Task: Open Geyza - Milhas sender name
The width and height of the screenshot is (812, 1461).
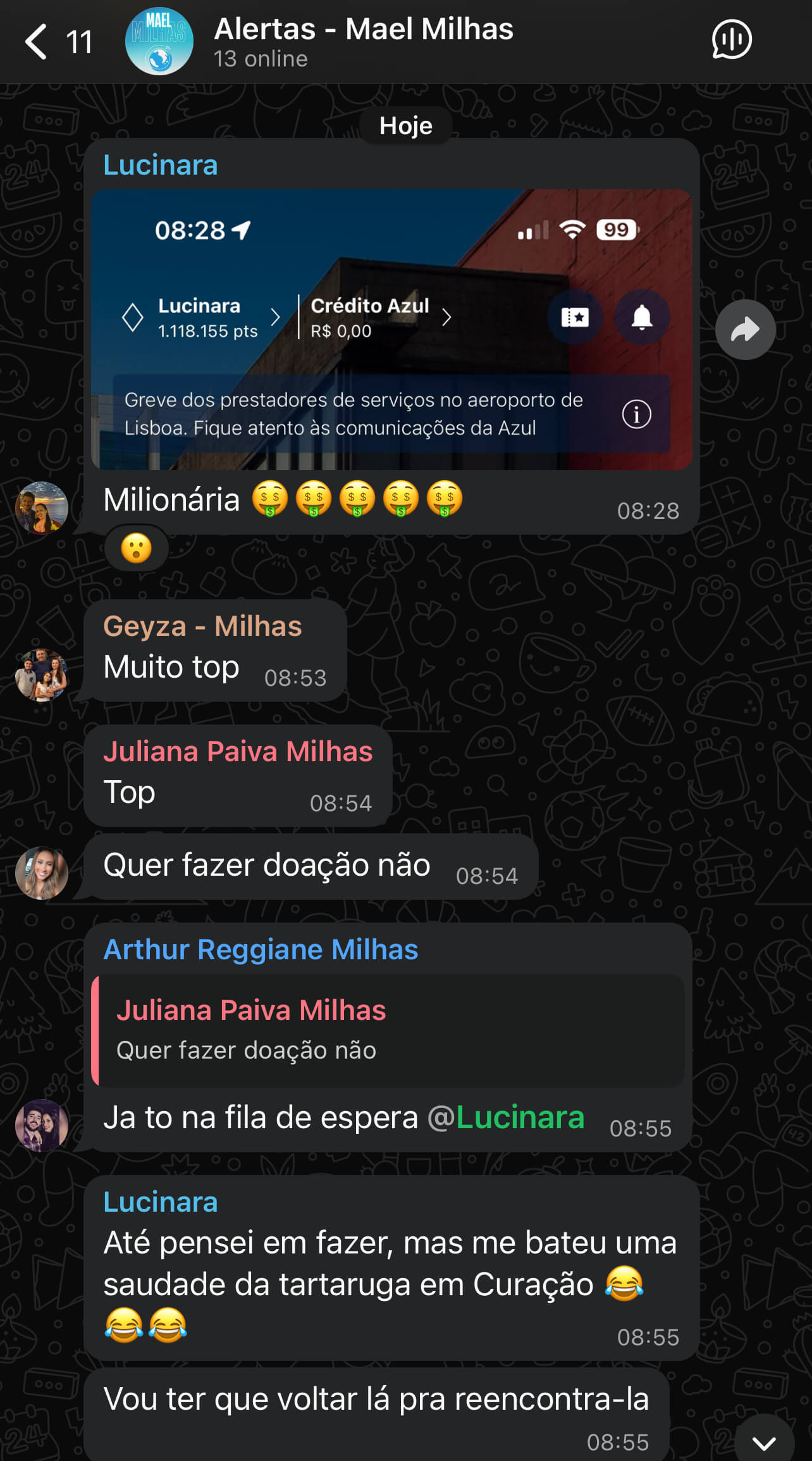Action: [202, 626]
